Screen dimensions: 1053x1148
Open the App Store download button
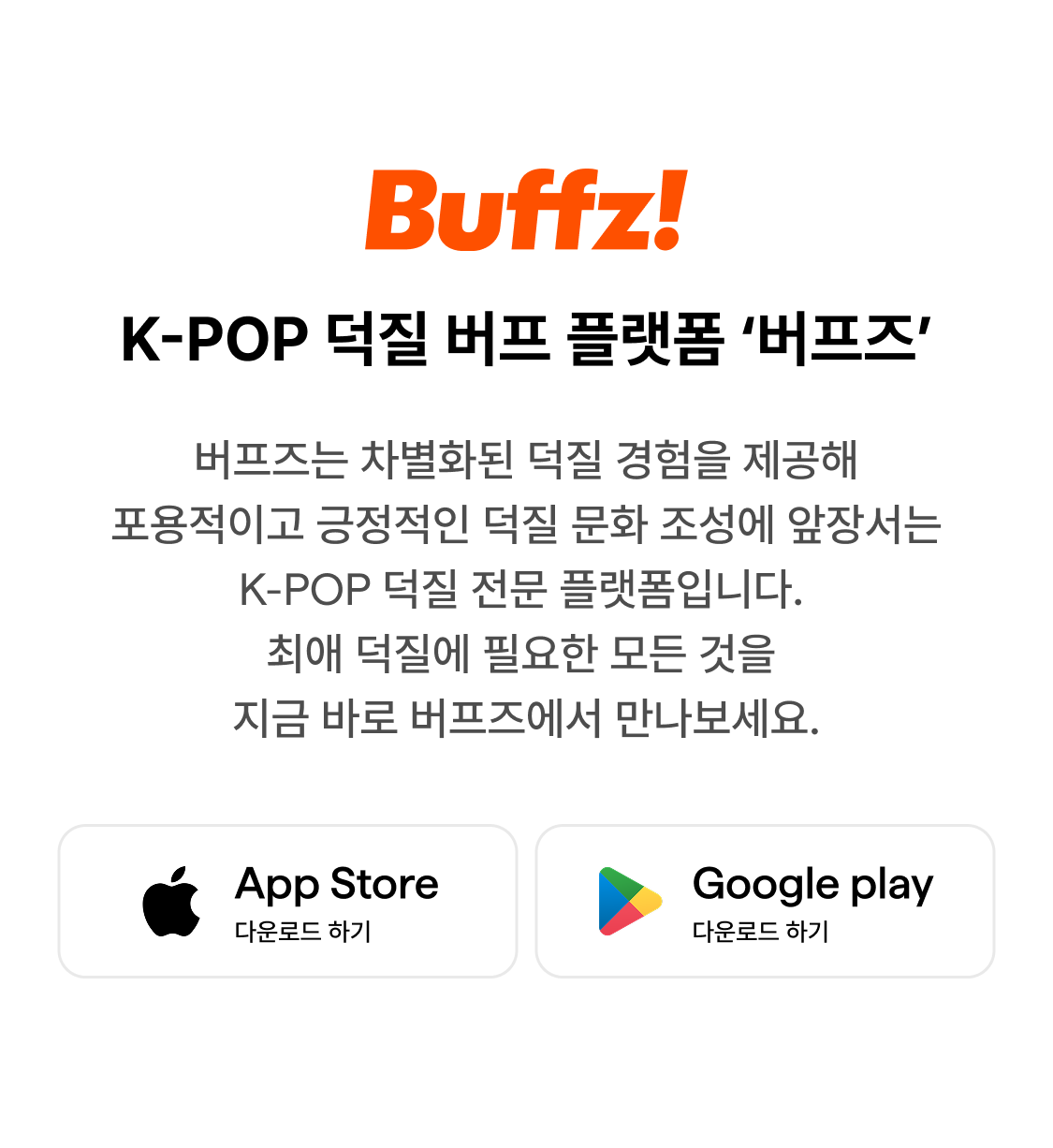coord(287,902)
